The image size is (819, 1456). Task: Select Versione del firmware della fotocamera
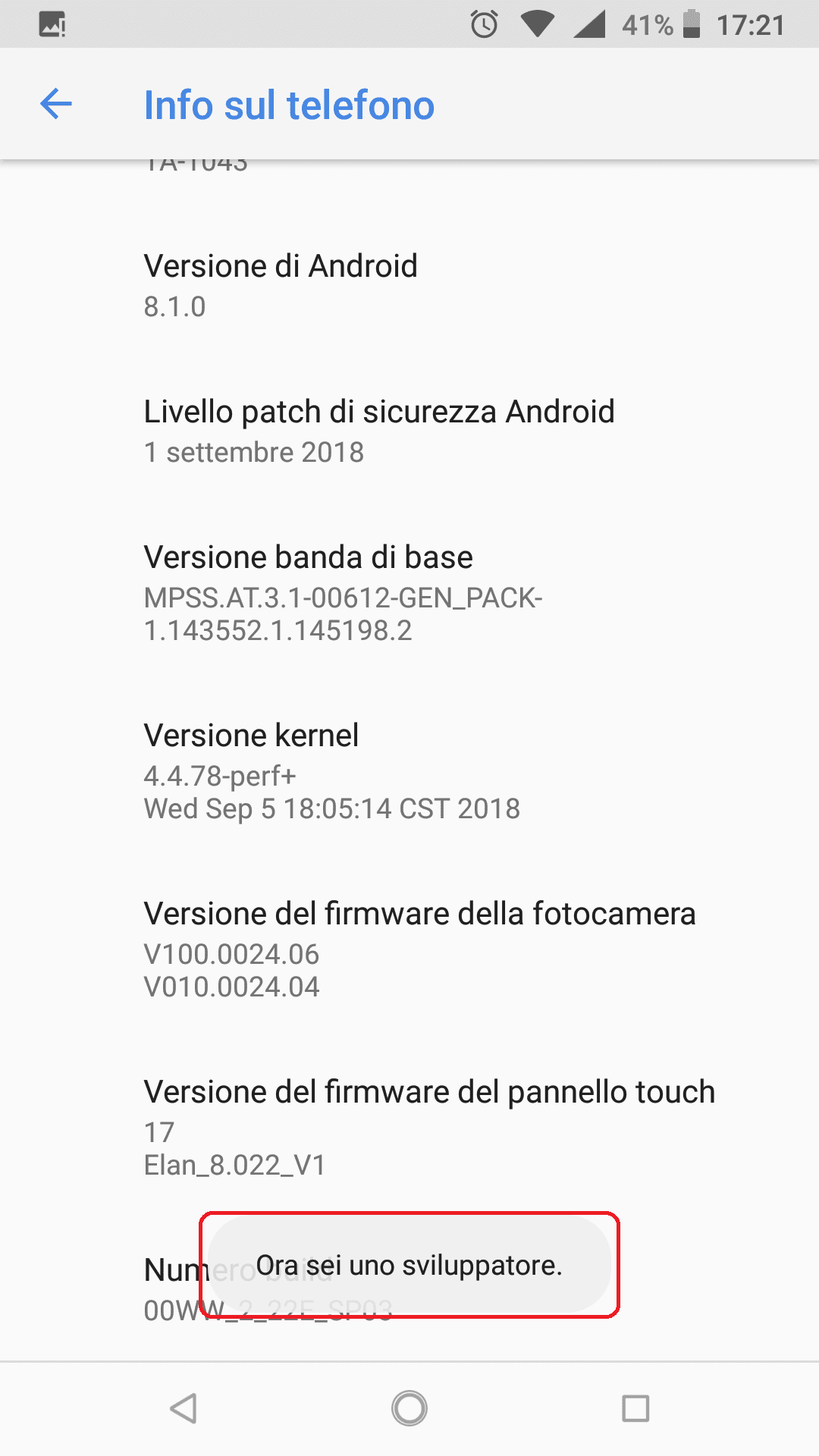pos(409,949)
